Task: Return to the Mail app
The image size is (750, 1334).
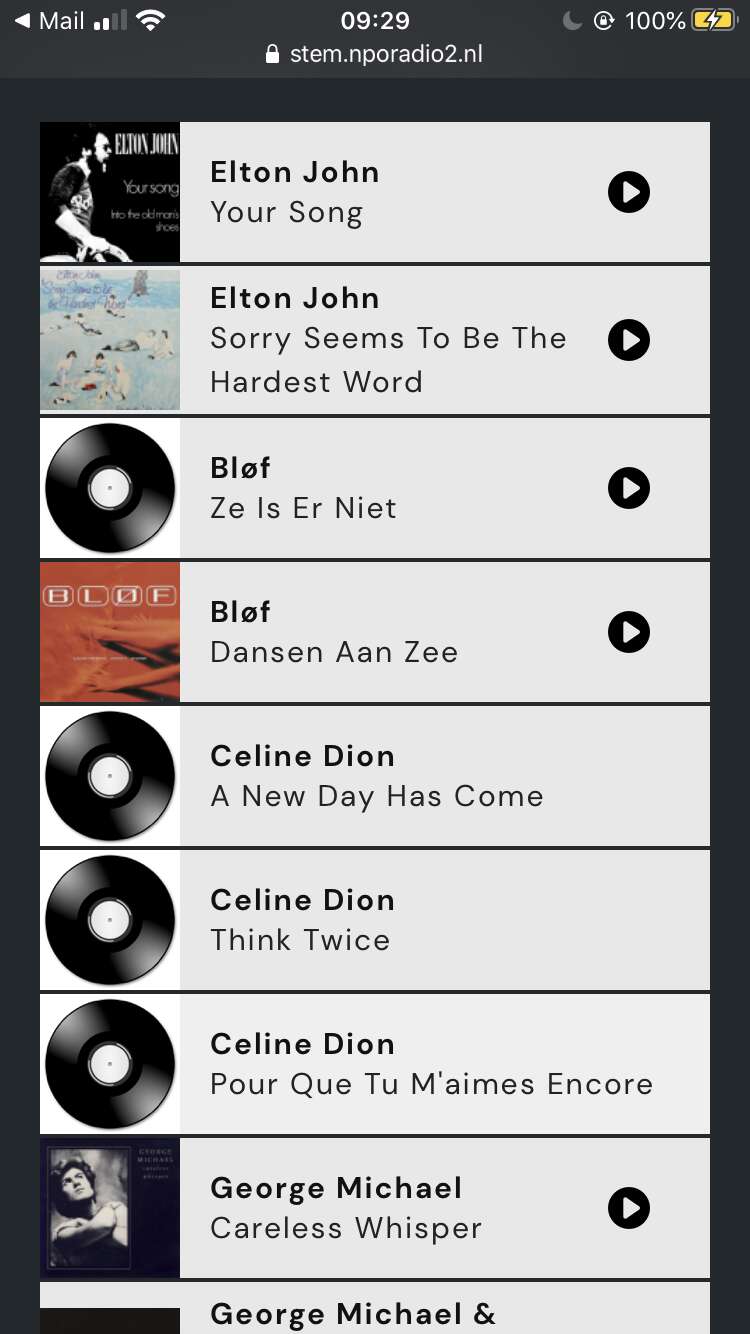Action: click(49, 21)
